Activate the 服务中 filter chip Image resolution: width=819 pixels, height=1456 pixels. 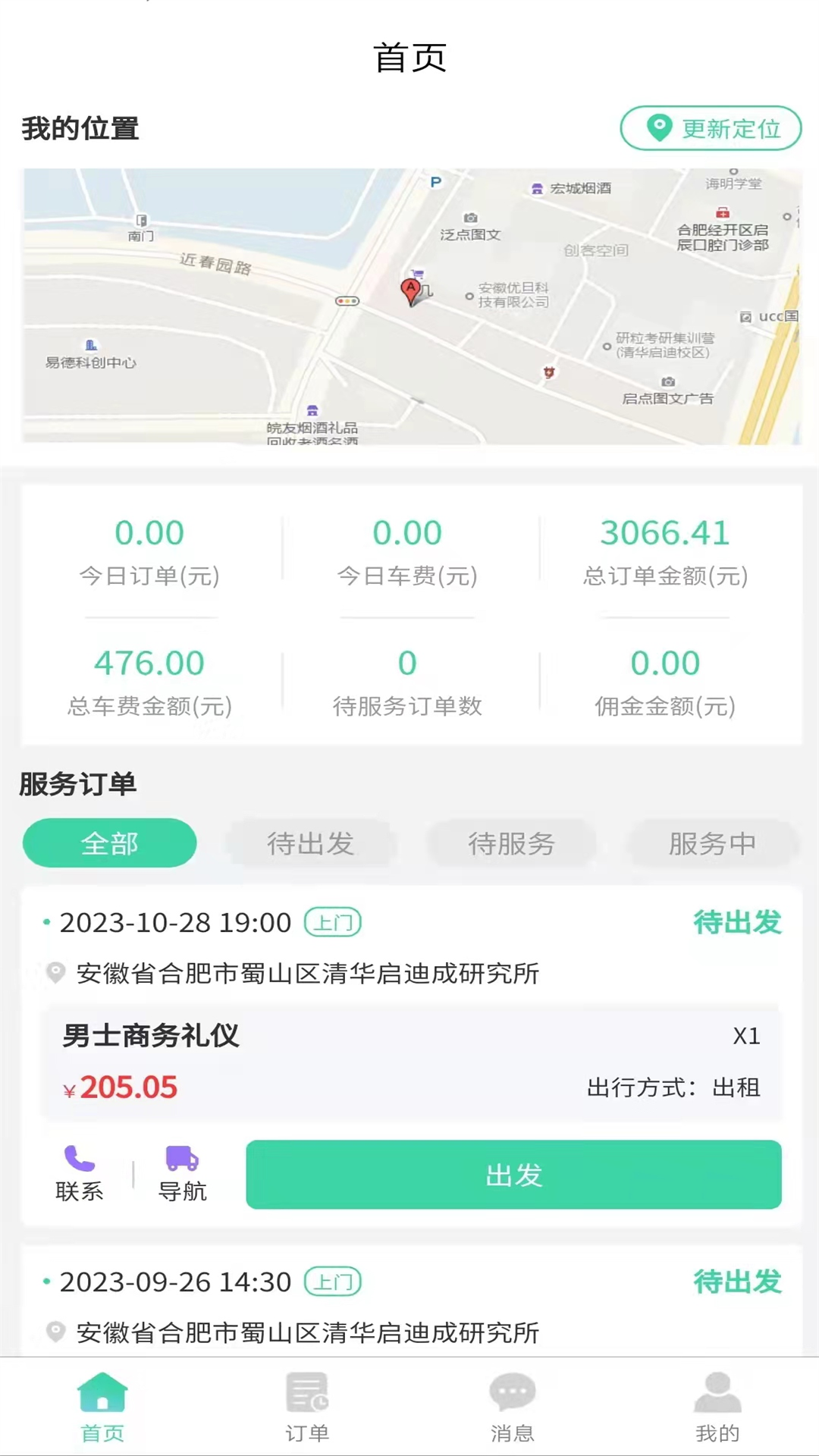[x=712, y=843]
